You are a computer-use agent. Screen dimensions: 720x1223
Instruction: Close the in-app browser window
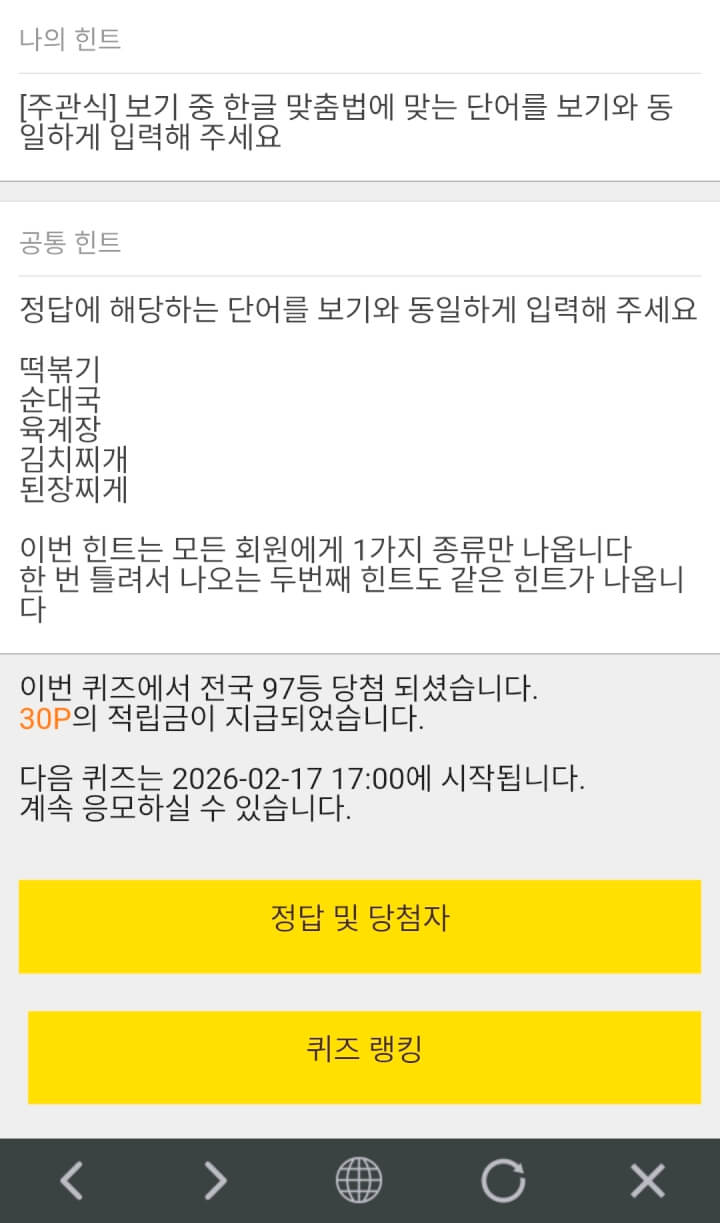pyautogui.click(x=647, y=1181)
